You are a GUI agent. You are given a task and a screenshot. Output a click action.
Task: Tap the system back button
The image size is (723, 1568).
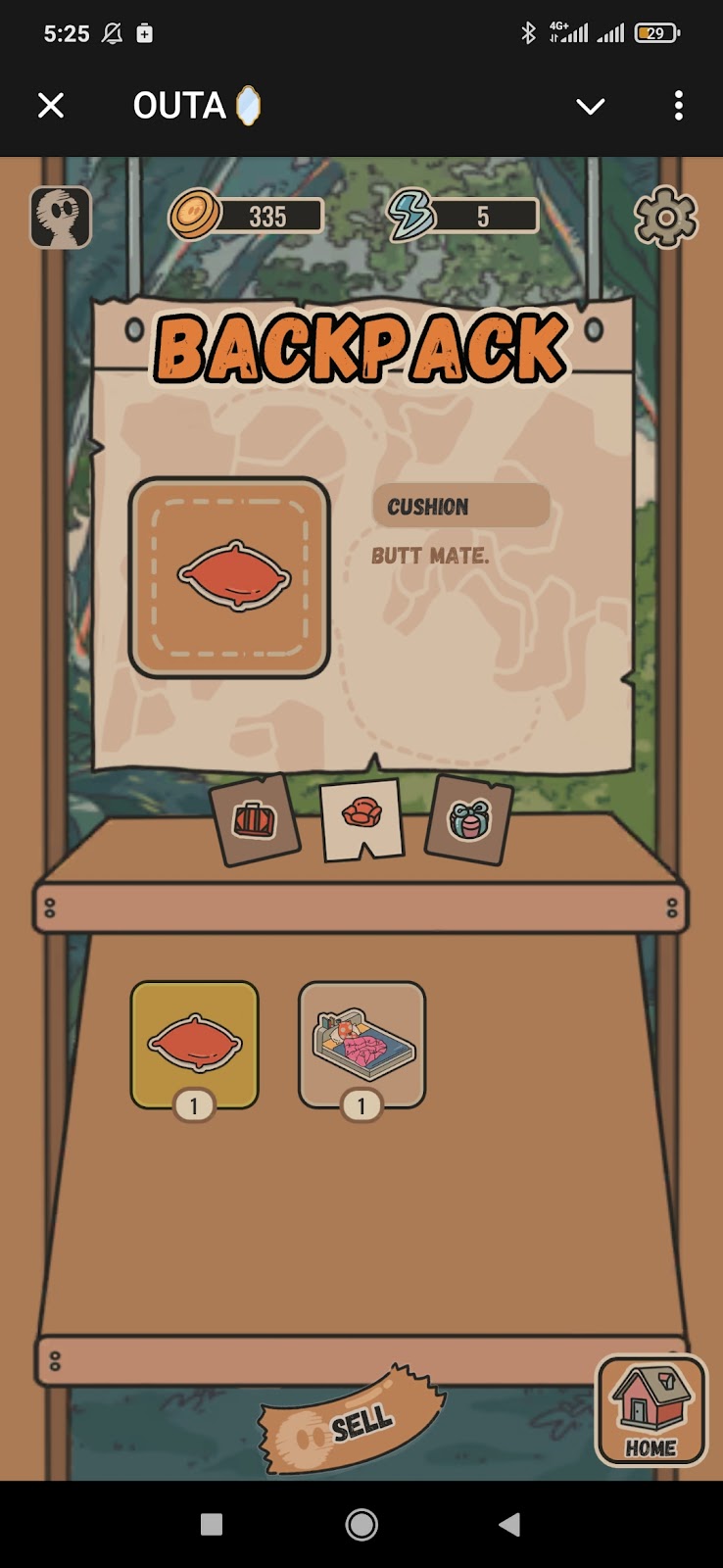508,1524
